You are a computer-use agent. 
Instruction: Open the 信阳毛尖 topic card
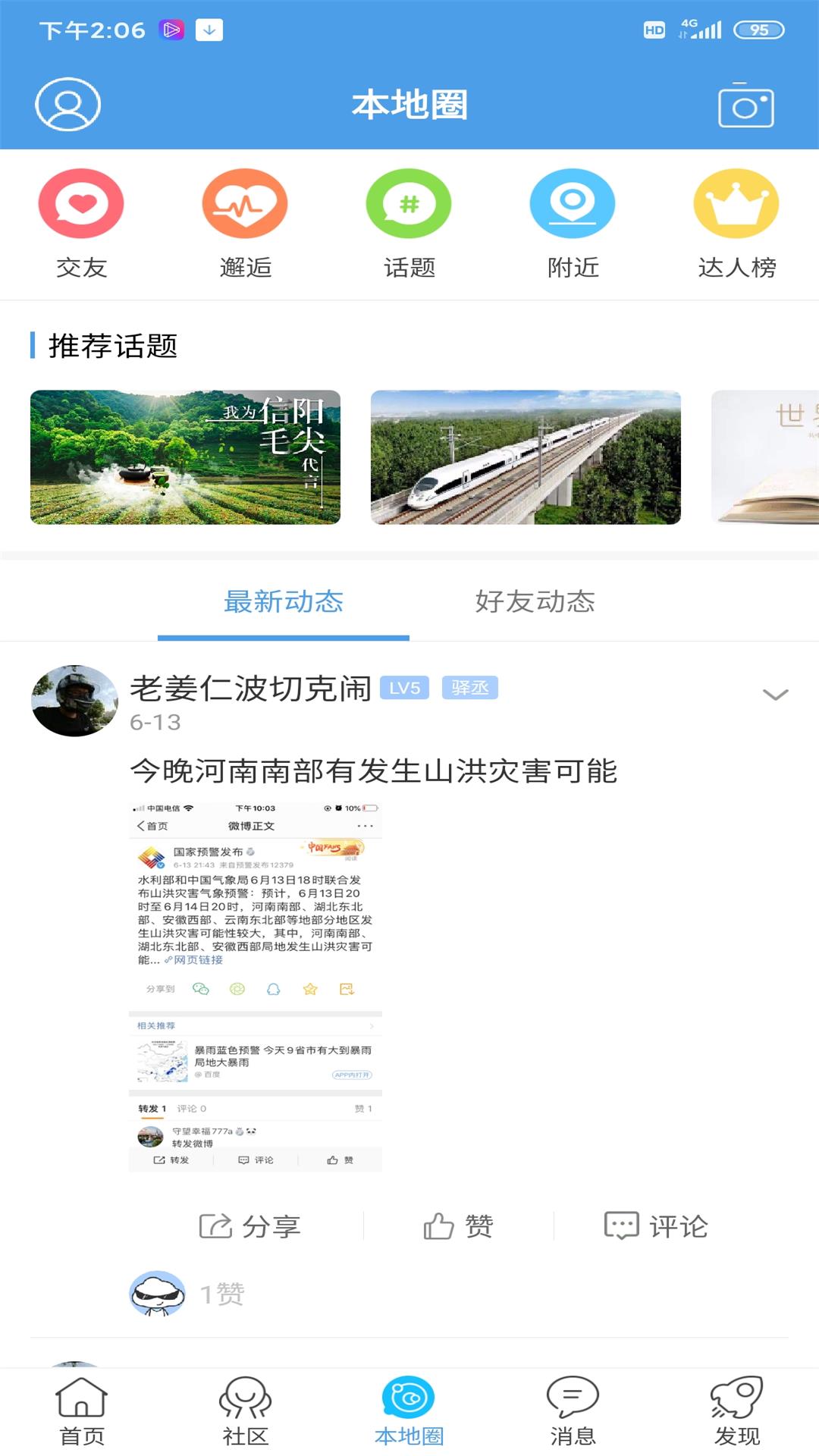click(x=185, y=457)
